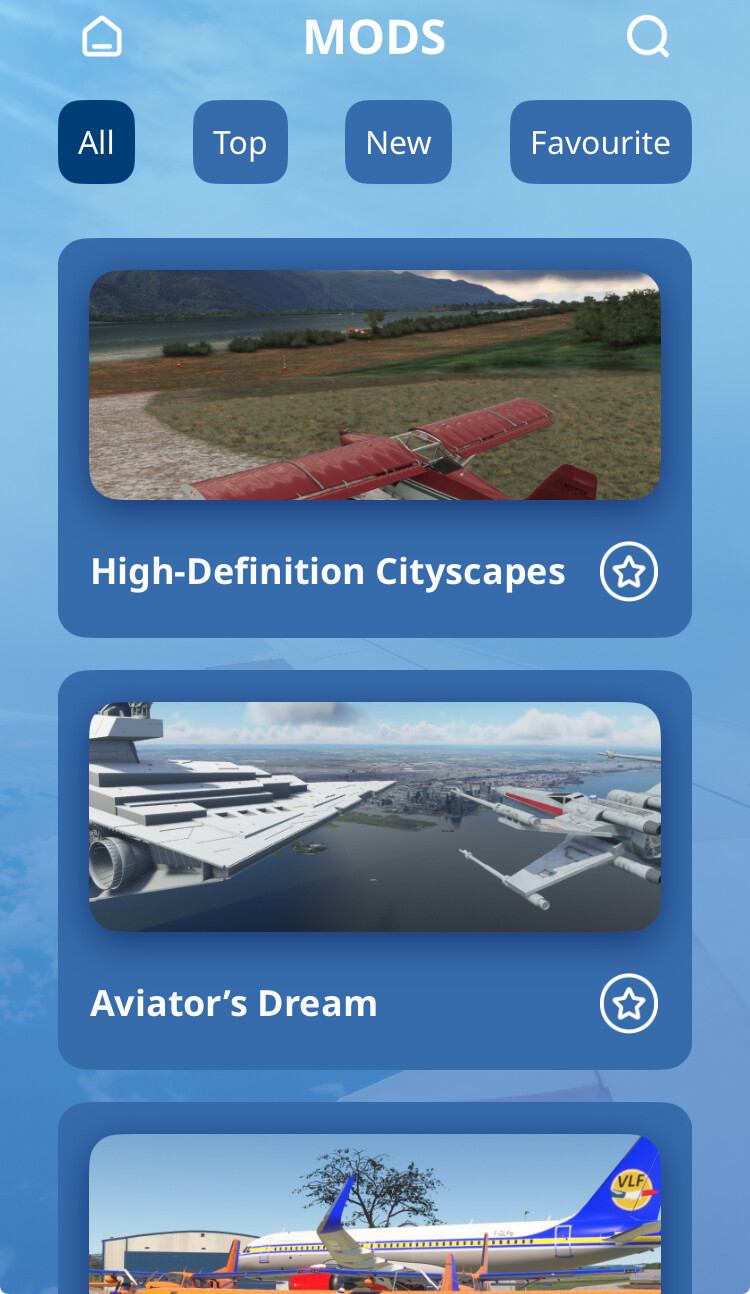The image size is (750, 1294).
Task: Select the All filter tab
Action: (96, 142)
